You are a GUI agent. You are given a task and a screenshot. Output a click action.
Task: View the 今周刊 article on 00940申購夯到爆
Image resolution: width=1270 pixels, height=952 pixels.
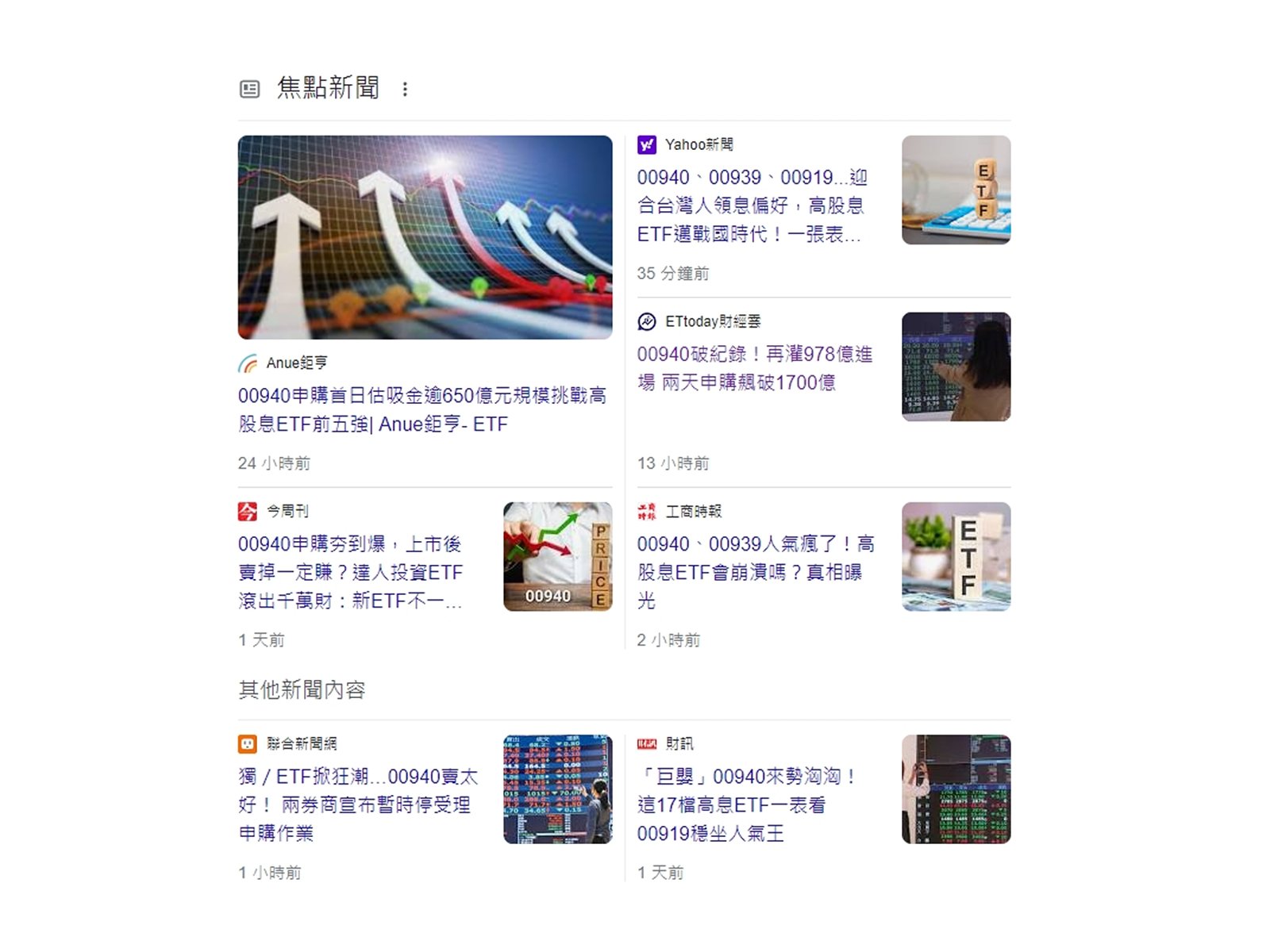350,572
